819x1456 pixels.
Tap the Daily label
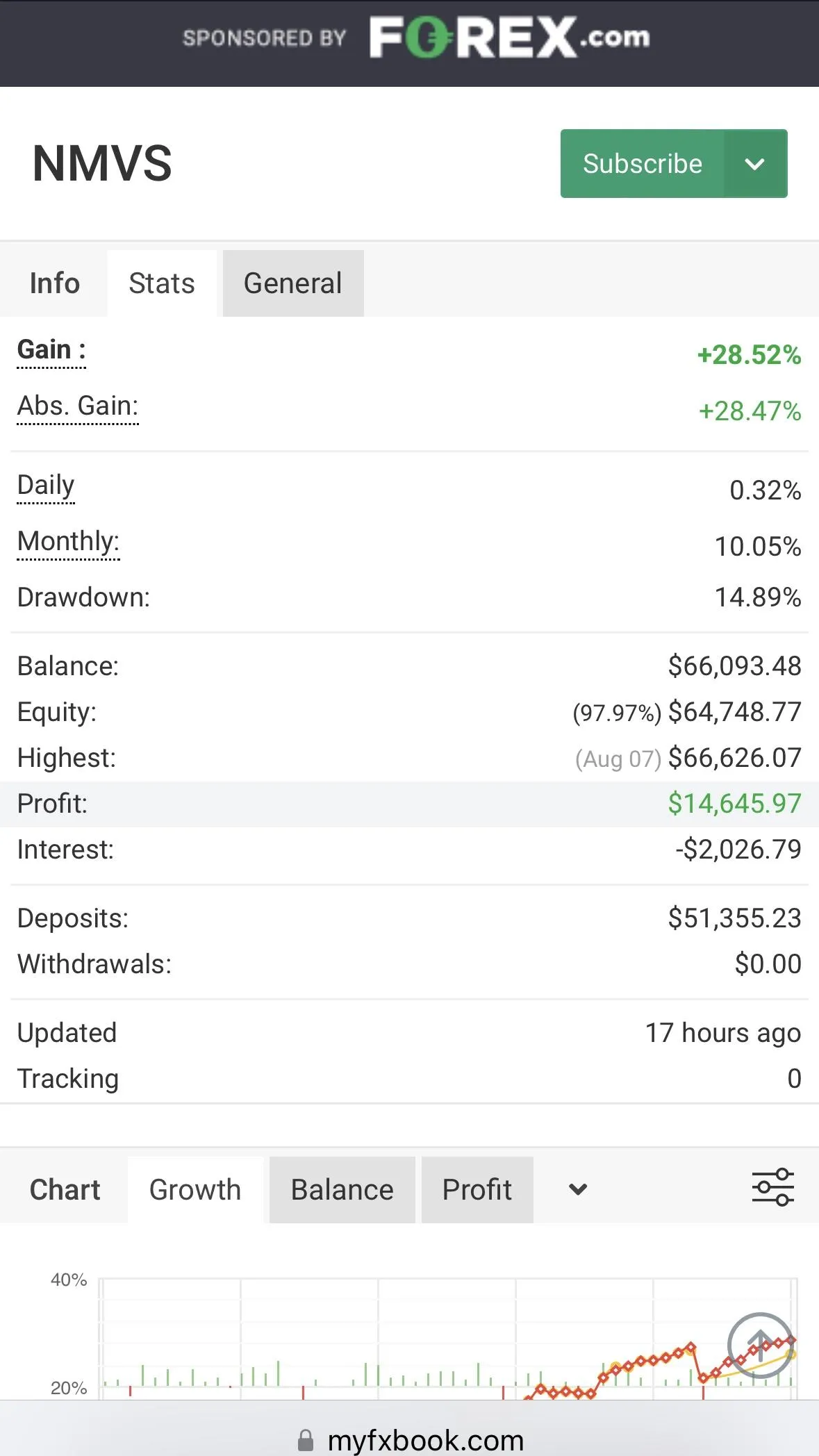(46, 485)
